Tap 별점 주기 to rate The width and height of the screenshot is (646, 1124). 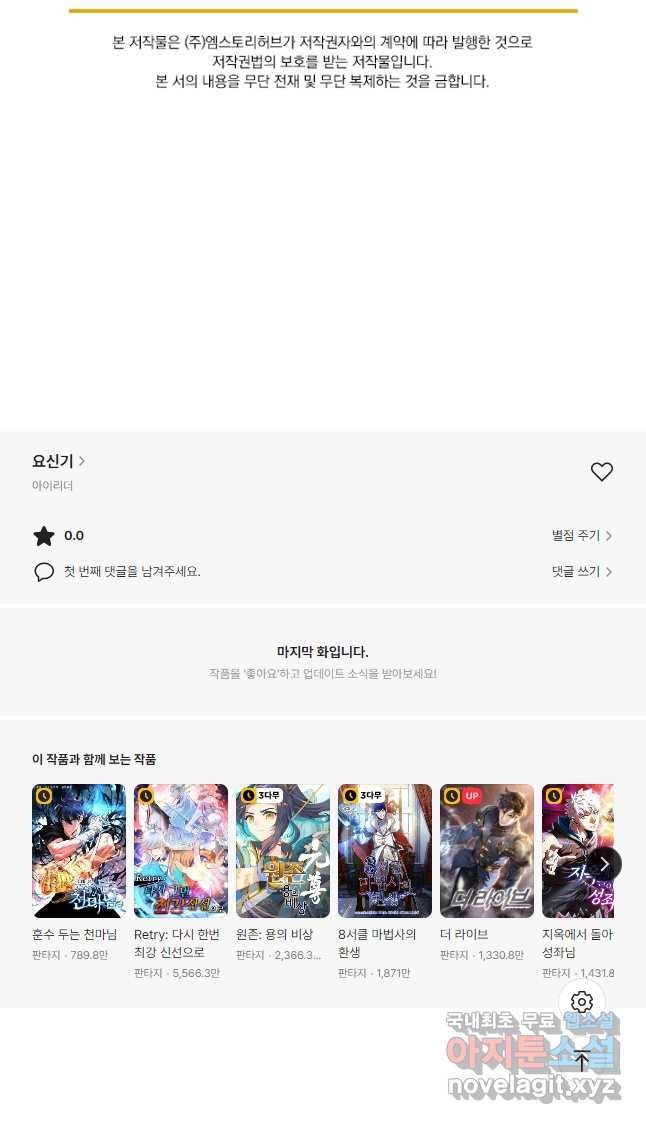tap(581, 536)
